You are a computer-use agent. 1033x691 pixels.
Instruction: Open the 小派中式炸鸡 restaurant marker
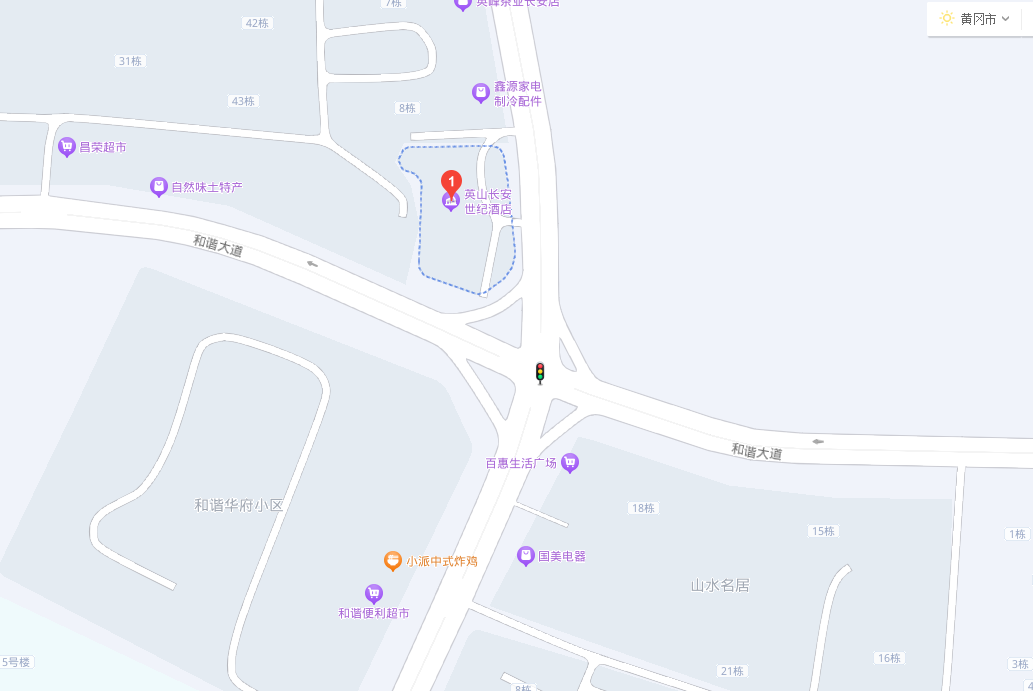click(x=393, y=561)
